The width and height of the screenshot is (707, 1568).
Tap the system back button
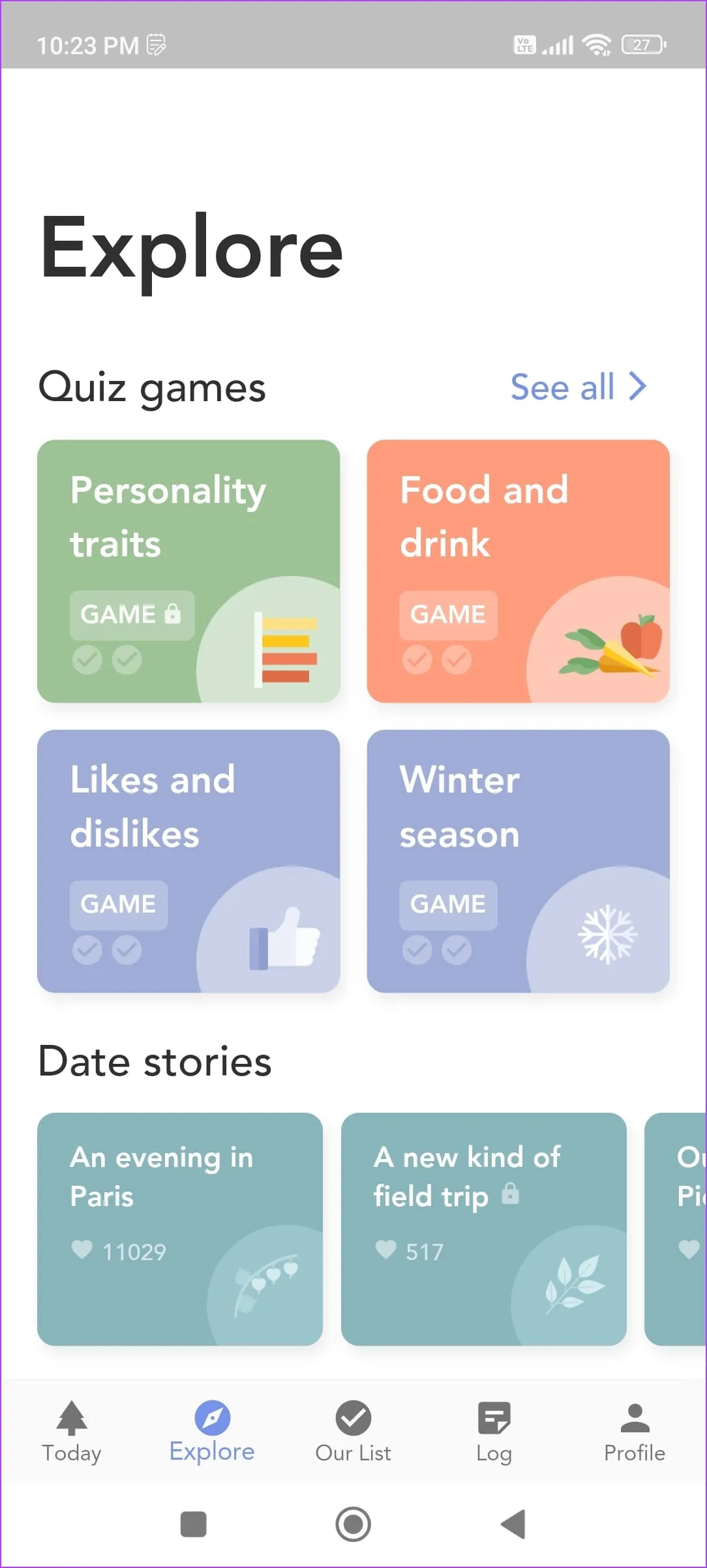click(x=513, y=1524)
